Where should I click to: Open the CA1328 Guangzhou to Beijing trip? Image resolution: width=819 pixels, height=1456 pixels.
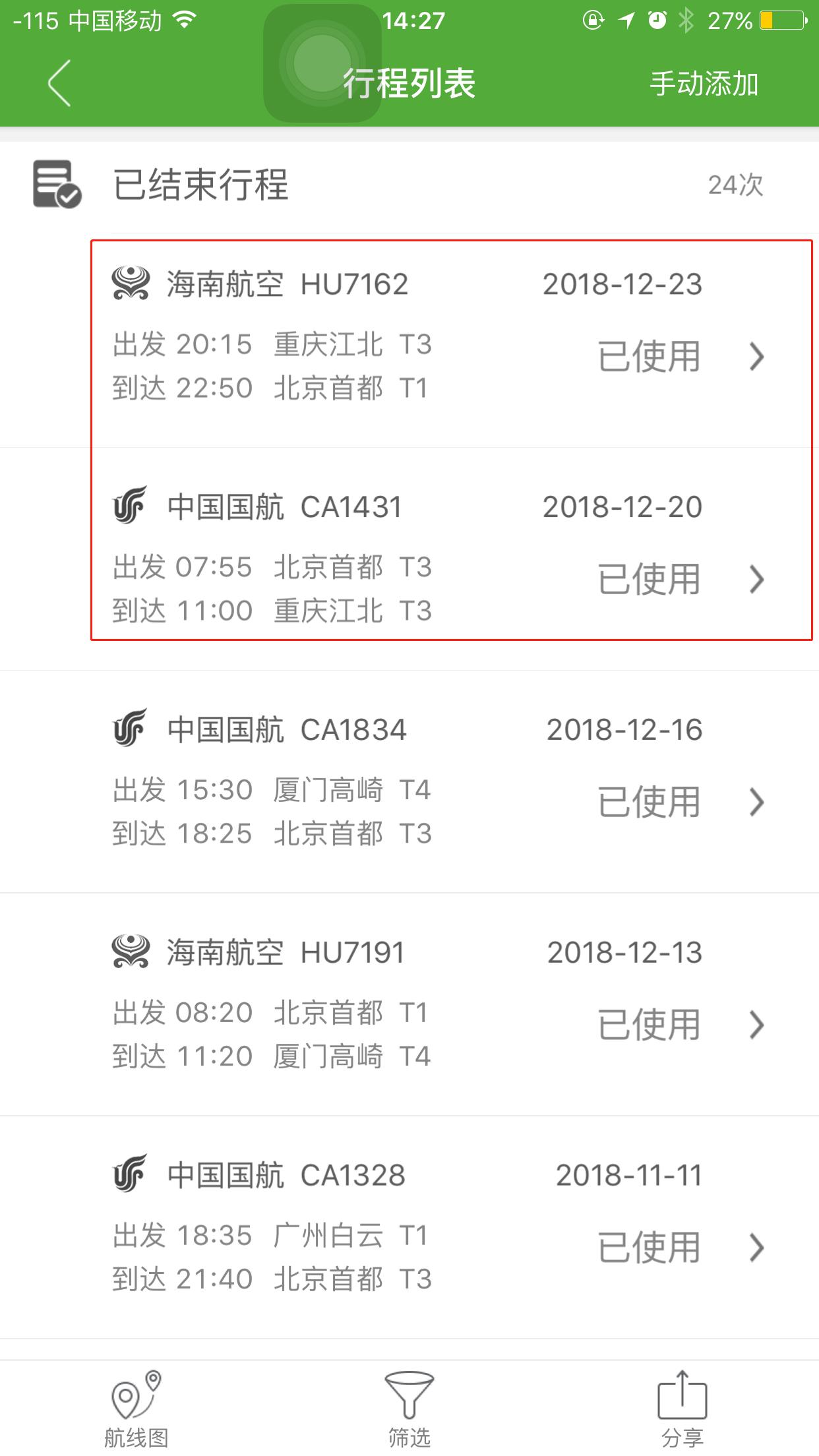435,1227
